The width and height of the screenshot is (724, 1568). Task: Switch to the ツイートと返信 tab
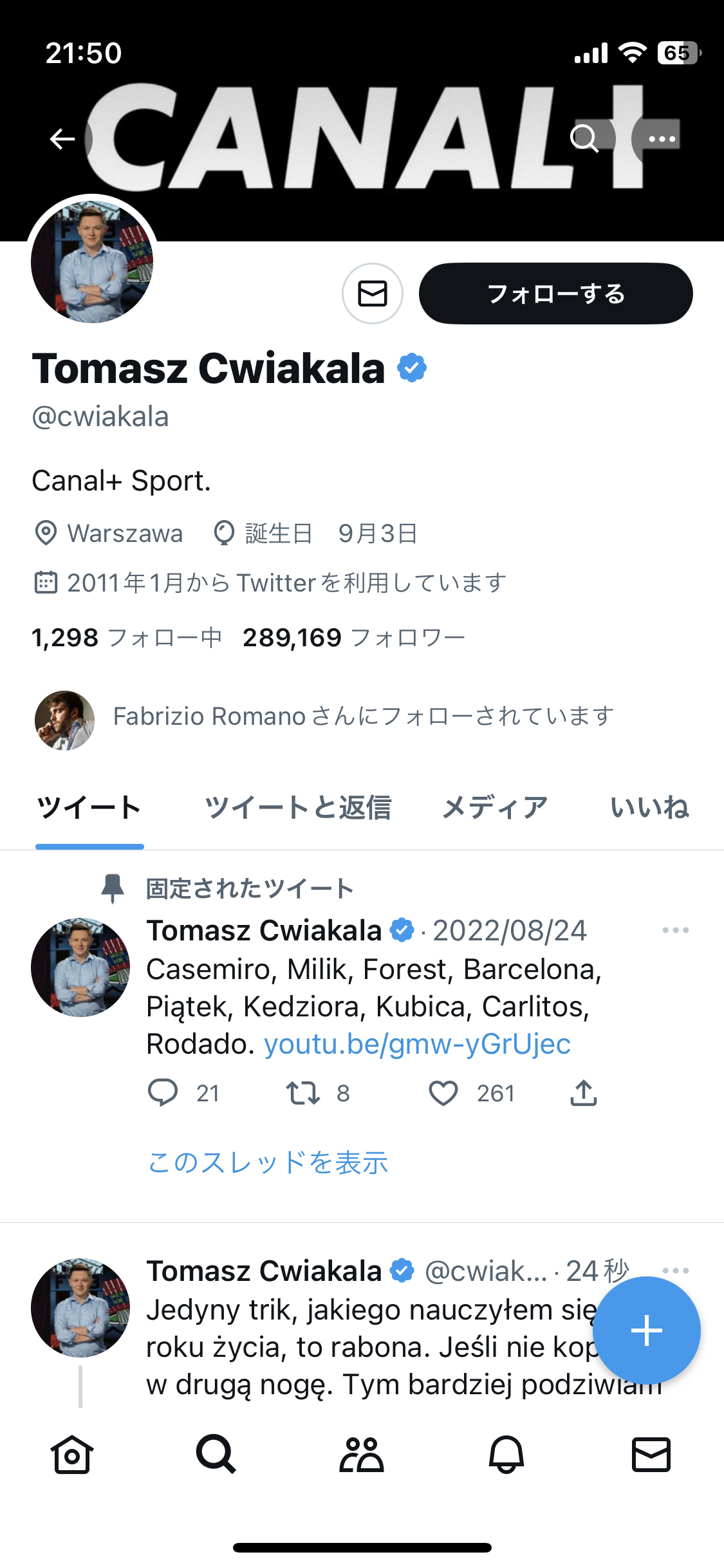point(297,807)
